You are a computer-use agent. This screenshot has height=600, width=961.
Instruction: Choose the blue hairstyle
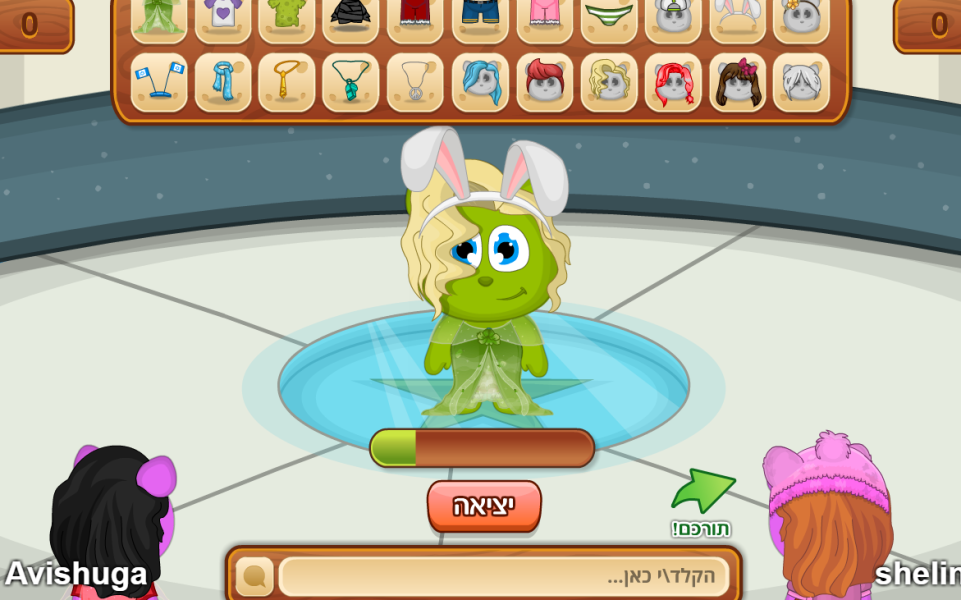pos(480,82)
